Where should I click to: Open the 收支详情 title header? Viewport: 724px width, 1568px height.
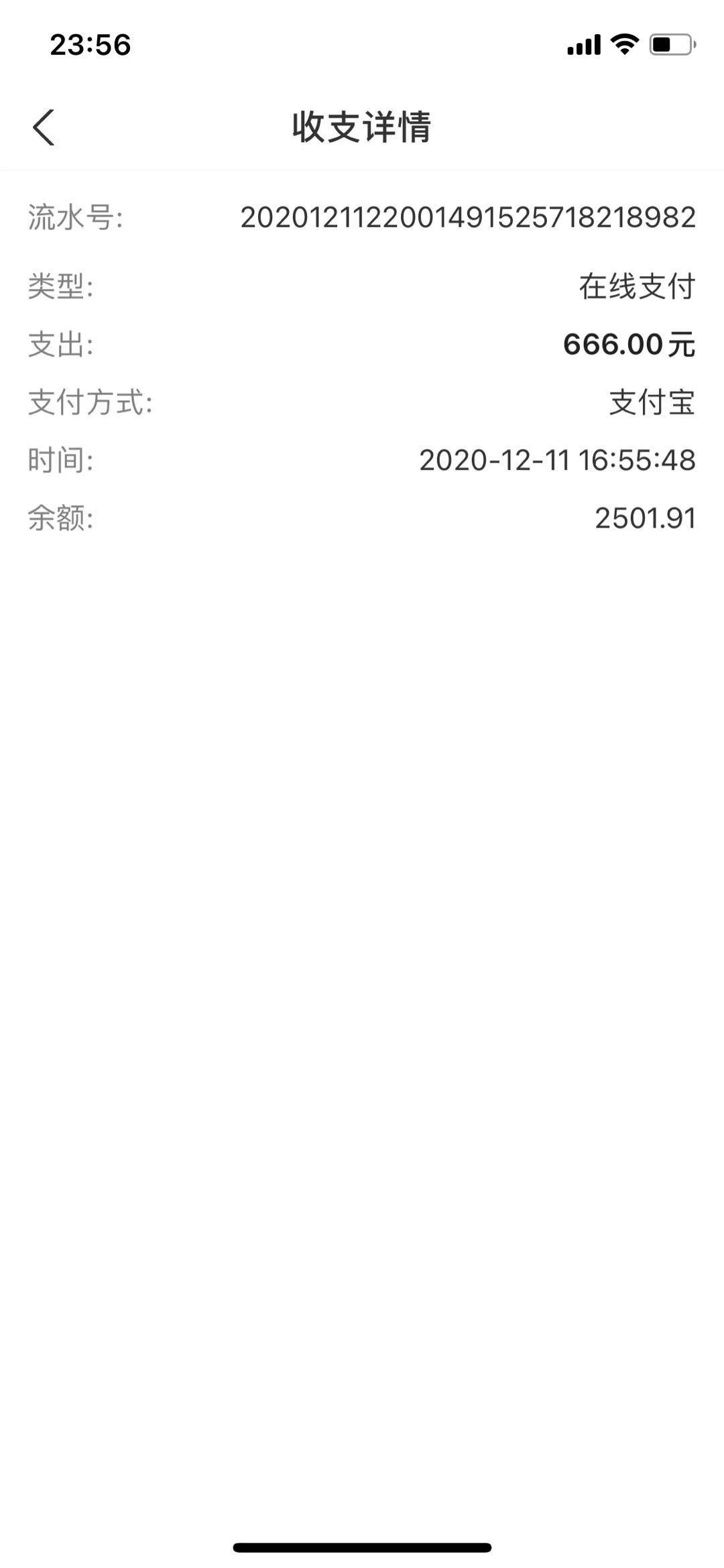(x=362, y=126)
